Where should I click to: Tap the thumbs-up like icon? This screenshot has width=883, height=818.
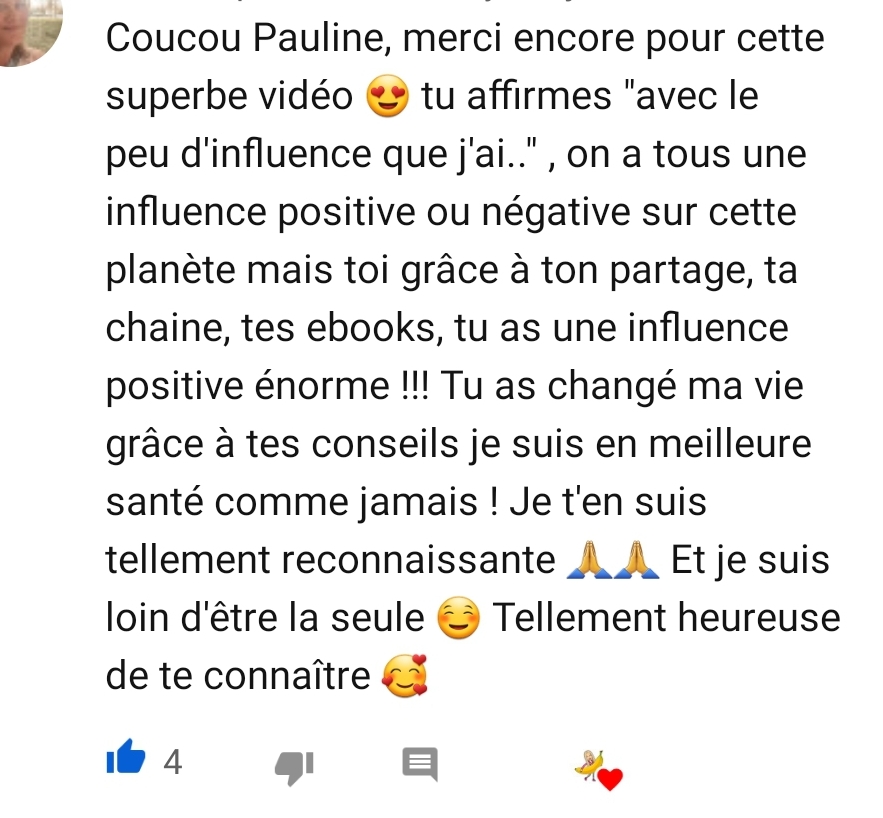point(125,761)
